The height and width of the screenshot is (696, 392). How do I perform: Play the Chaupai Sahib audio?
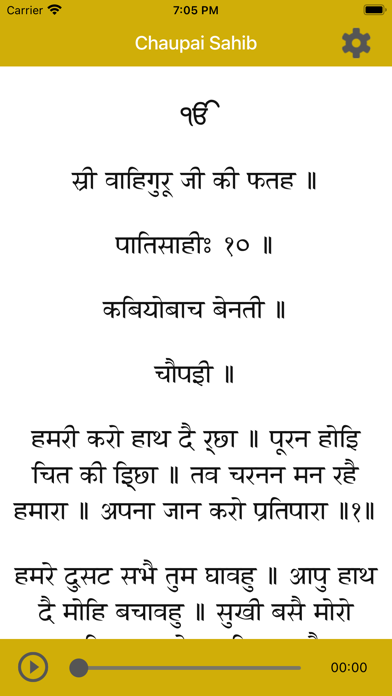point(33,667)
